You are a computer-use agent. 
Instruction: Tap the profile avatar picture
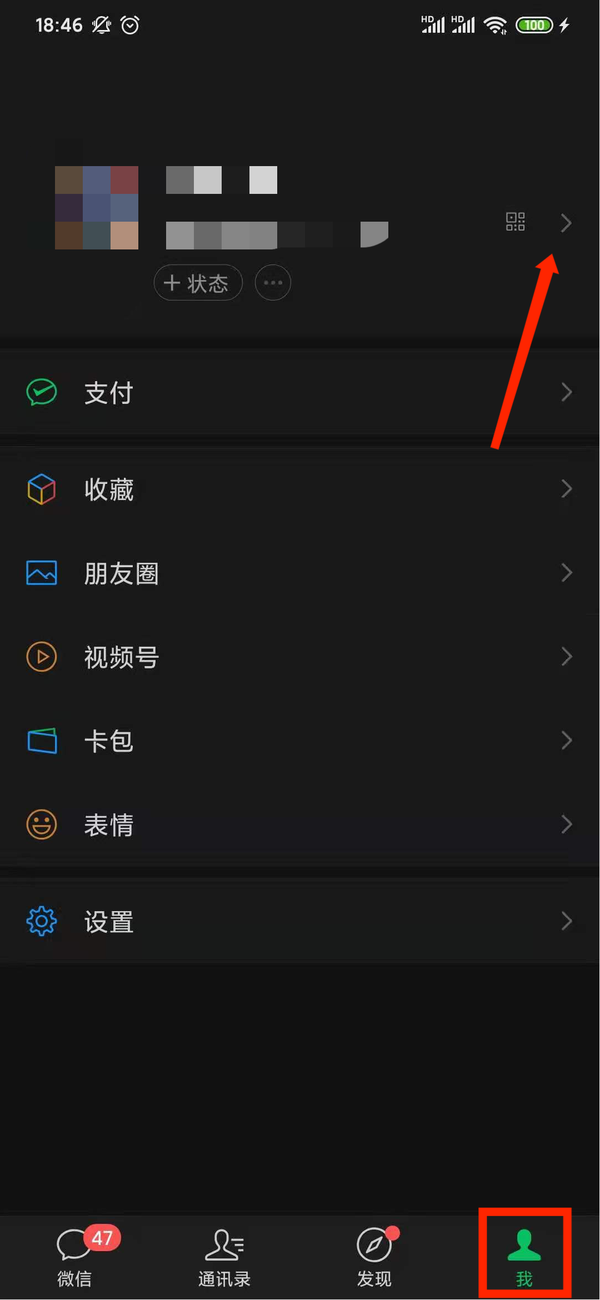coord(97,208)
